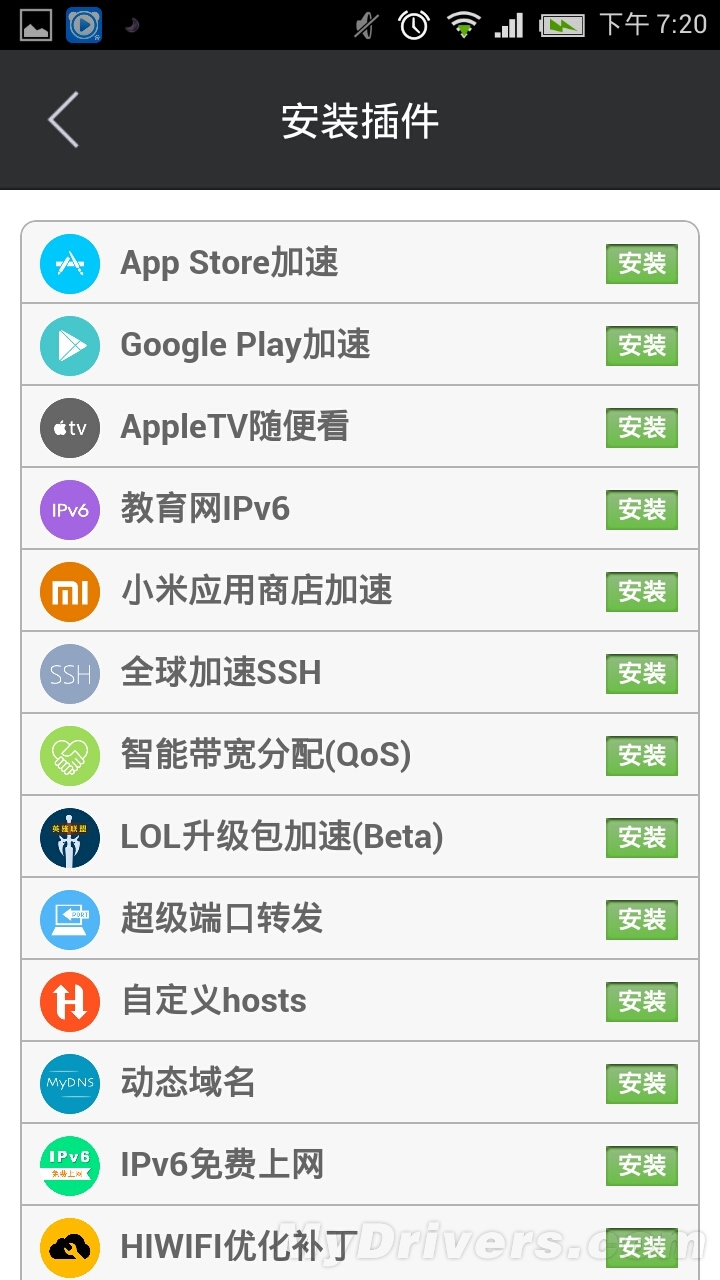This screenshot has width=720, height=1280.
Task: Tap 安装 for IPv6免费上网
Action: [x=642, y=1166]
